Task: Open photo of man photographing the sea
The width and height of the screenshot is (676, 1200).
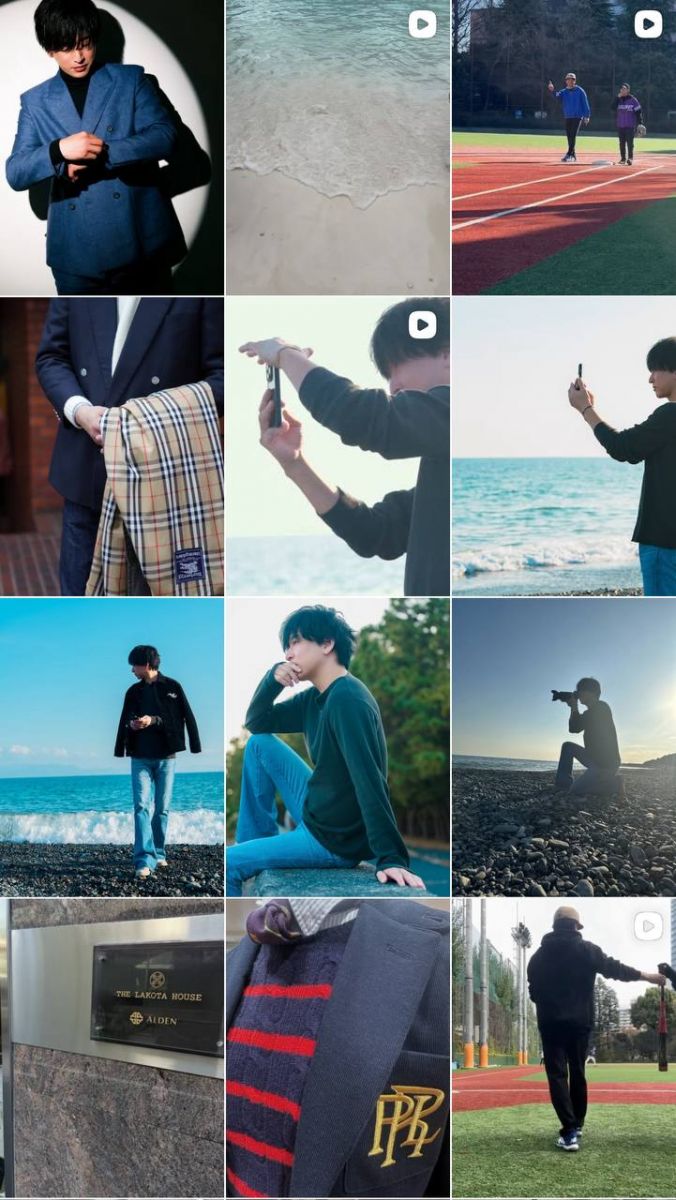Action: 564,446
